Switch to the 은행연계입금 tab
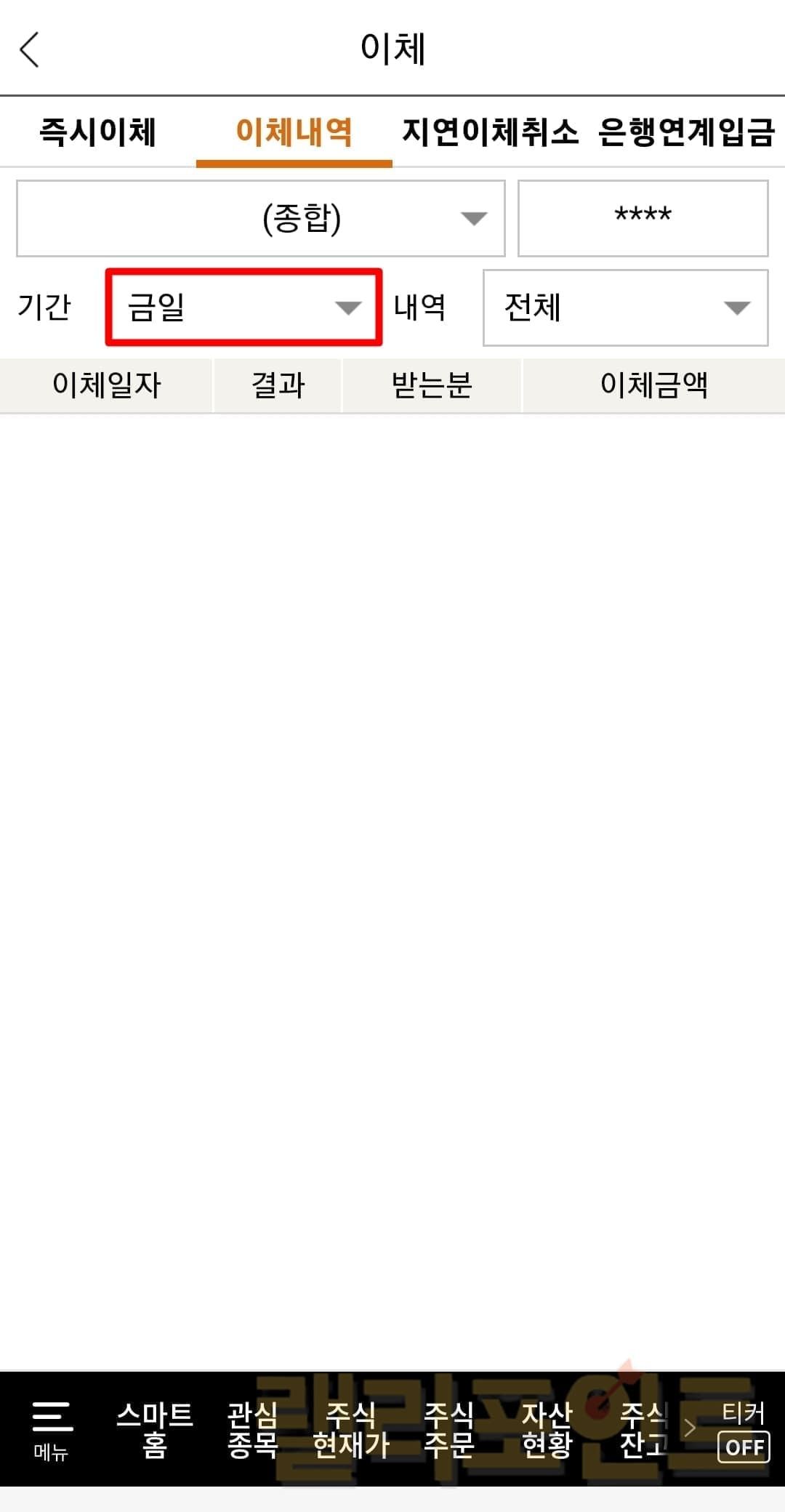The height and width of the screenshot is (1512, 785). tap(686, 132)
